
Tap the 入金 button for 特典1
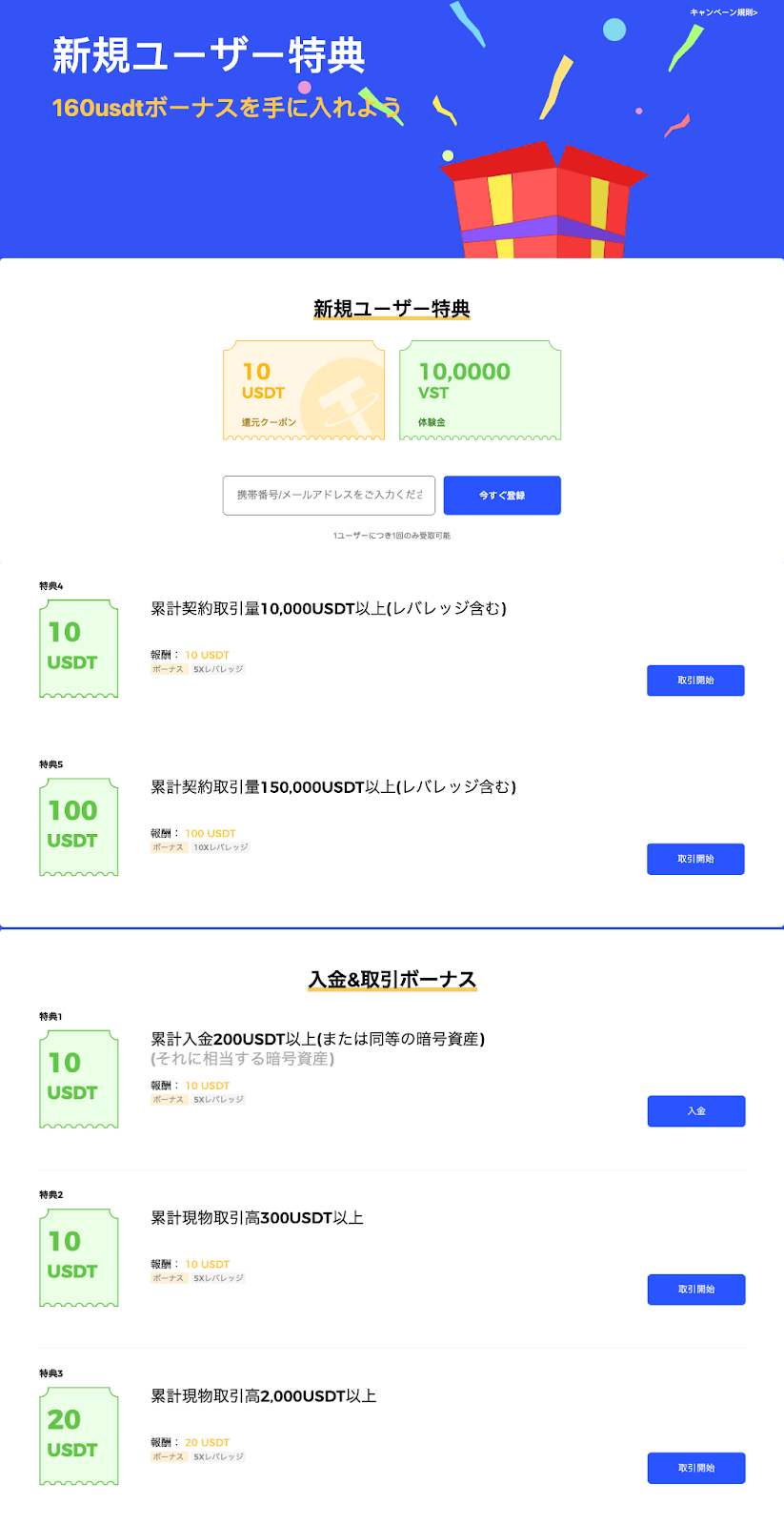pos(696,1111)
